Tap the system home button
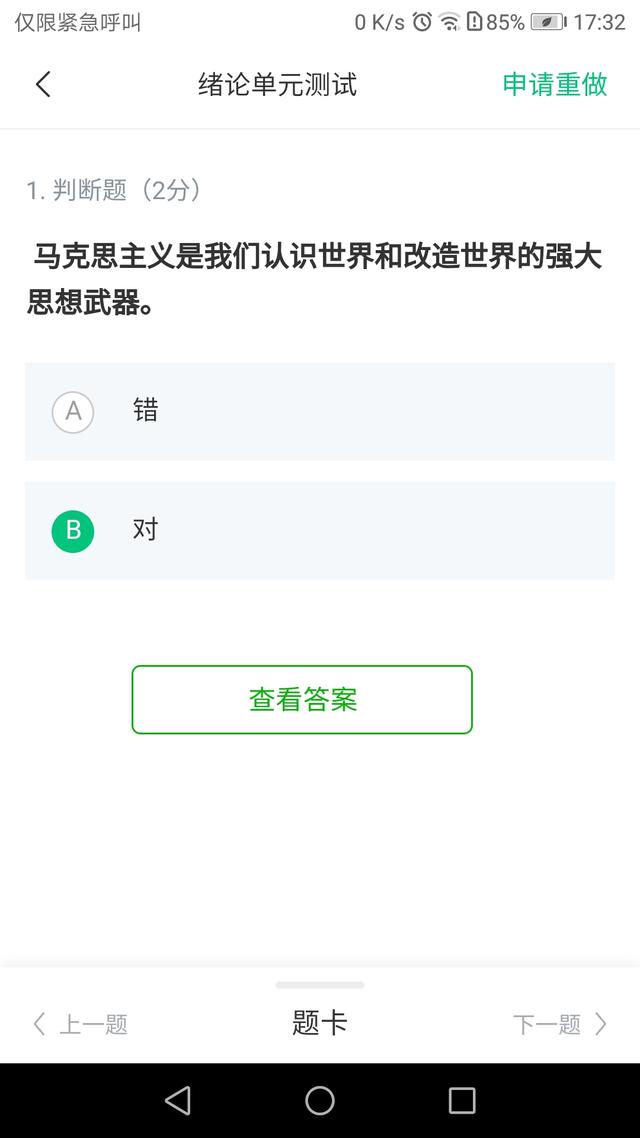The image size is (640, 1138). (x=319, y=1100)
